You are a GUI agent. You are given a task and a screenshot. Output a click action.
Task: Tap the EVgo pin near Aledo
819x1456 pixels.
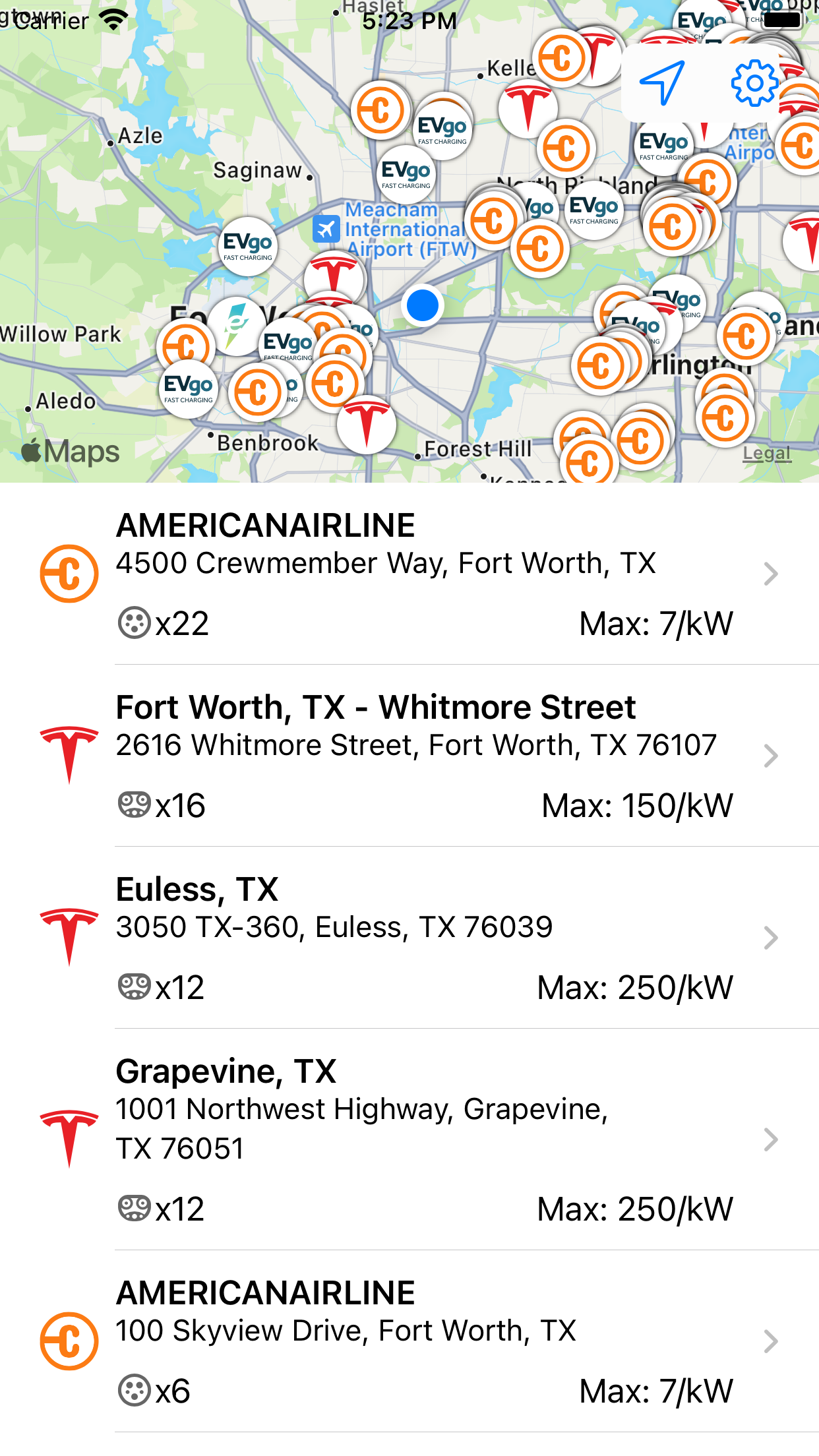(x=189, y=388)
